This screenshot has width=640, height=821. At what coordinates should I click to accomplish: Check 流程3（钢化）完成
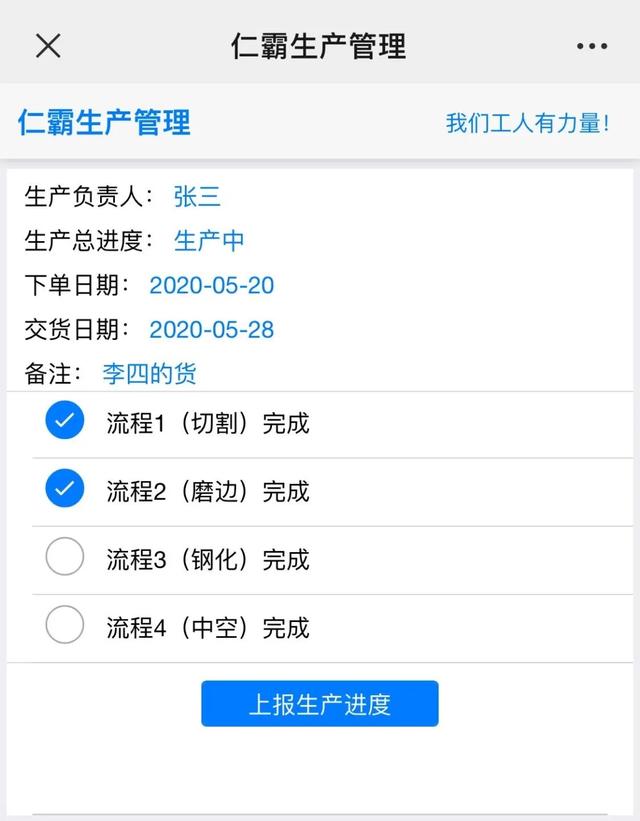click(65, 558)
